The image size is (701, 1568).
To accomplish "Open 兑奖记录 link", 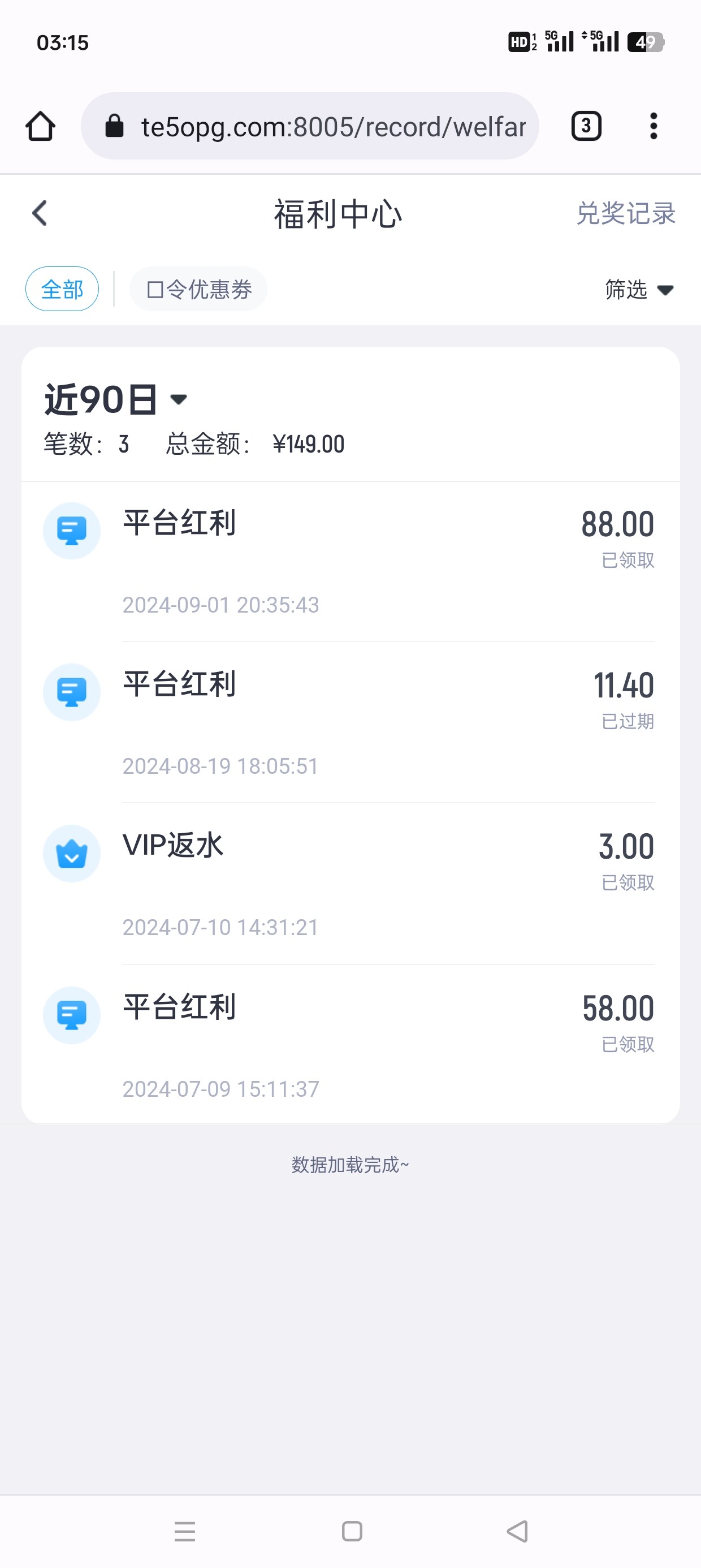I will 626,214.
